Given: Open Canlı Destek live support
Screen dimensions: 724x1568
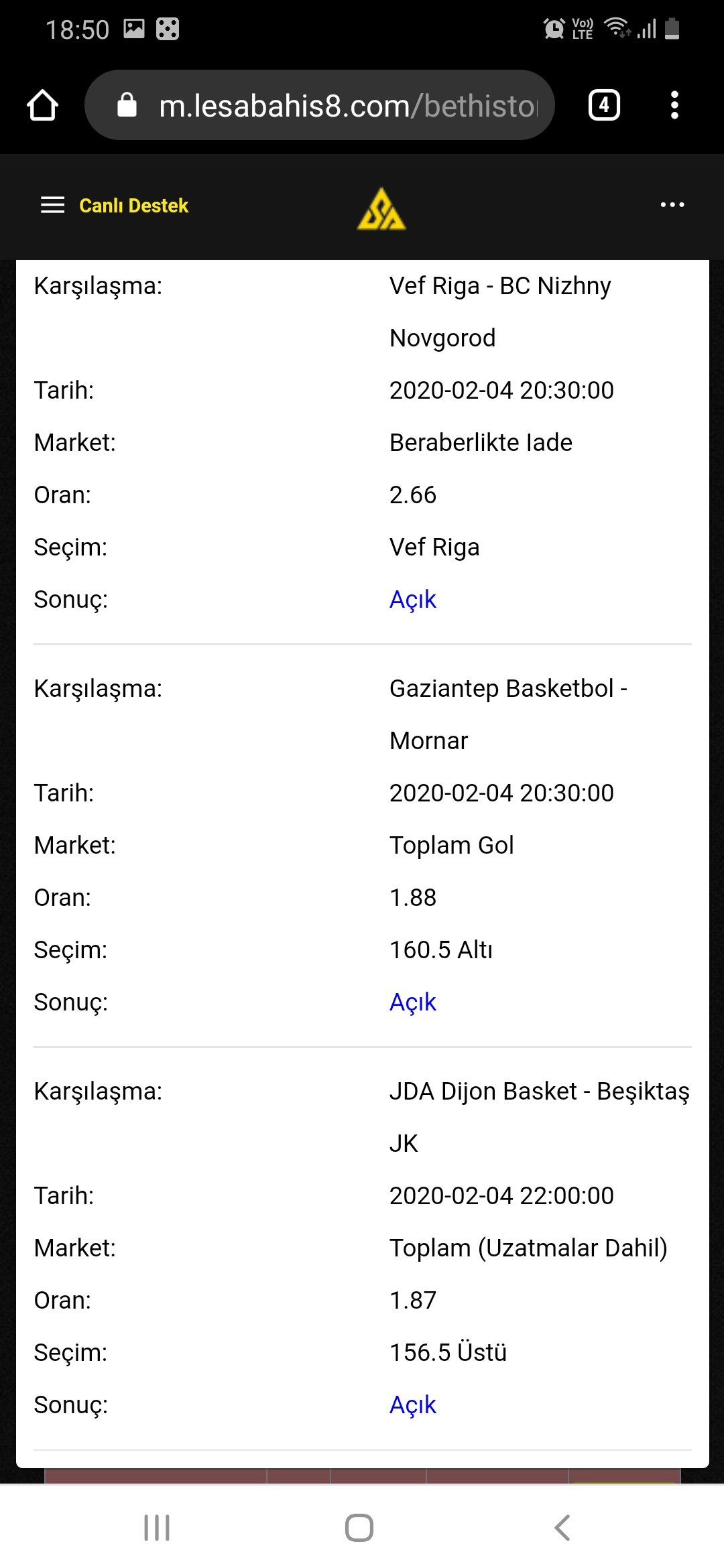Looking at the screenshot, I should coord(133,206).
